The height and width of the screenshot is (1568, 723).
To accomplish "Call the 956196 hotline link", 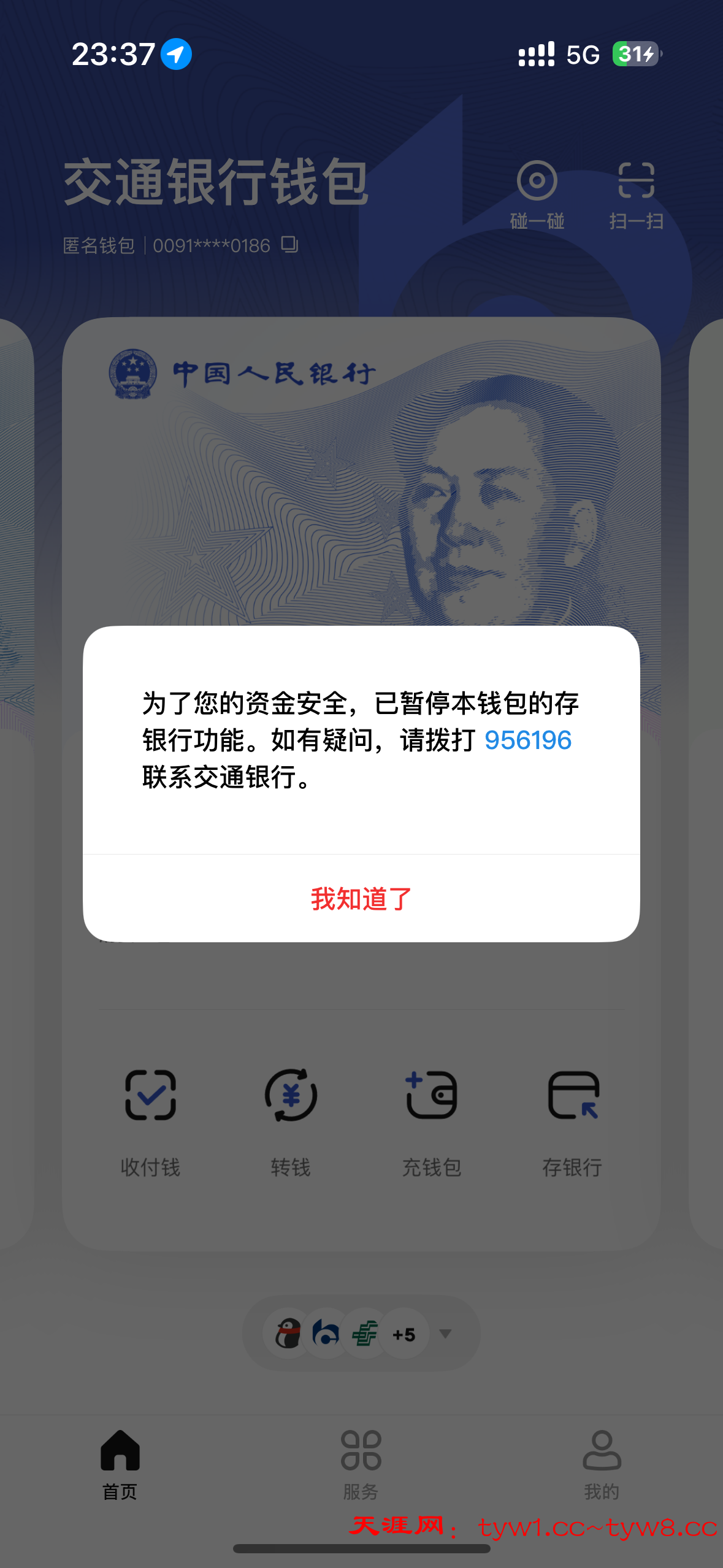I will click(x=528, y=740).
